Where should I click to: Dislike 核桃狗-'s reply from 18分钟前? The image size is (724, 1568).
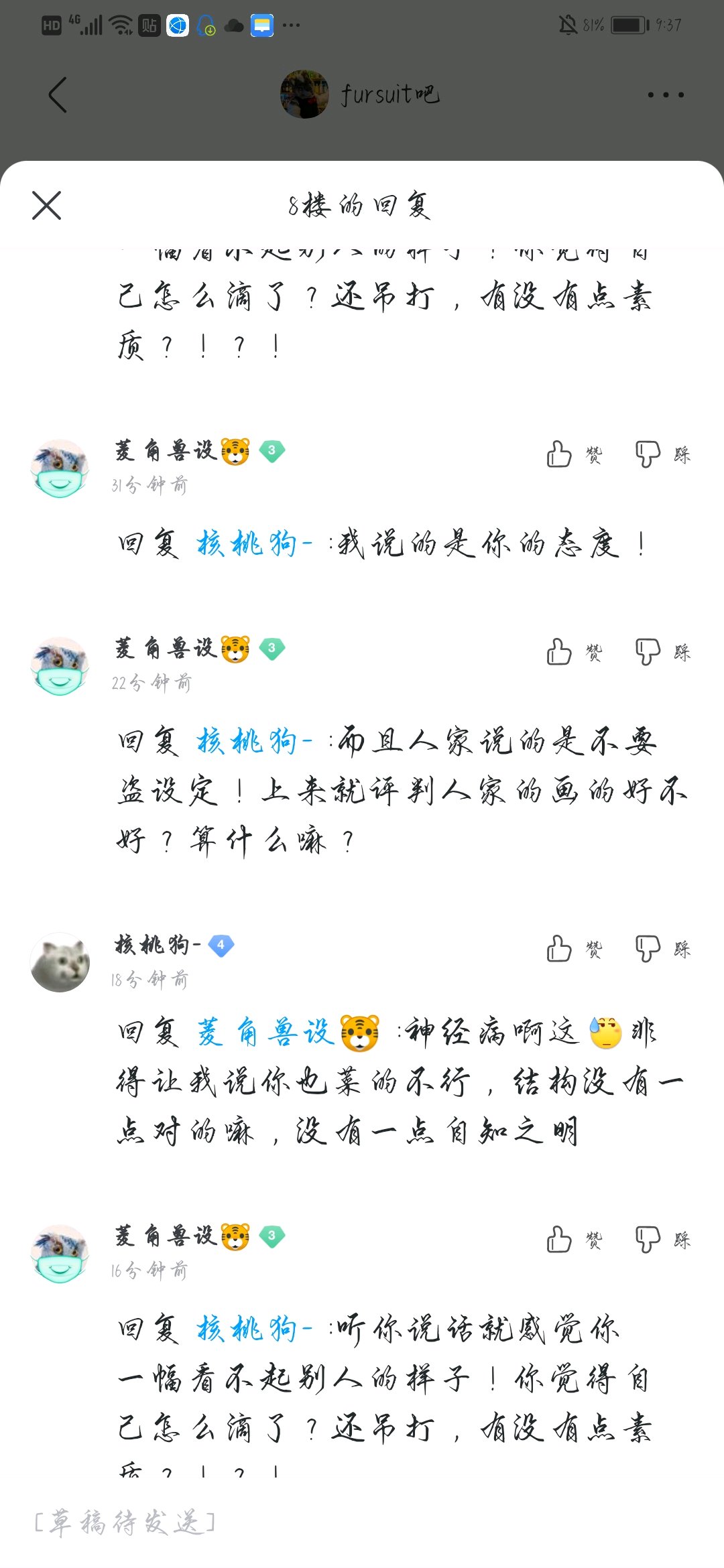click(x=648, y=949)
